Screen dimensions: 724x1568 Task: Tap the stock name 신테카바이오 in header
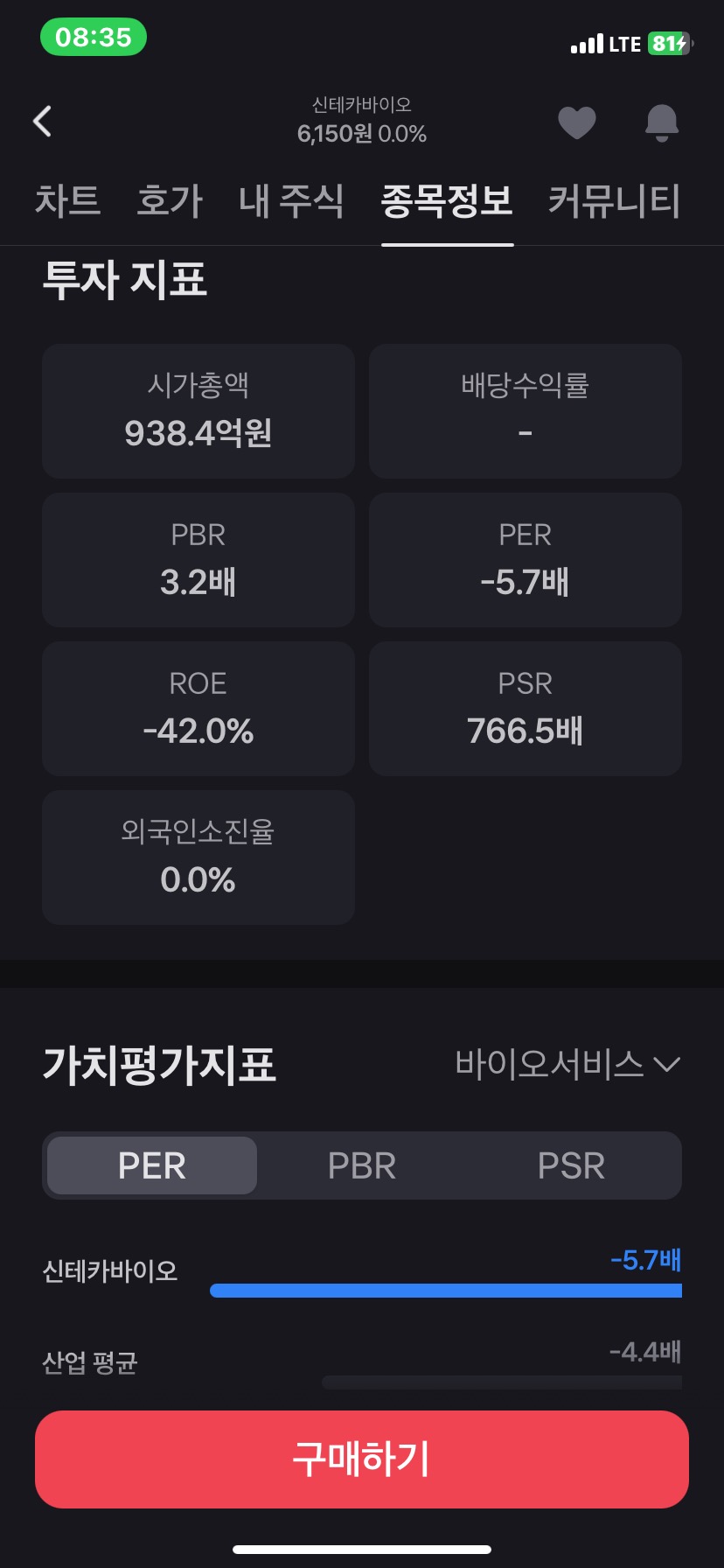point(361,104)
